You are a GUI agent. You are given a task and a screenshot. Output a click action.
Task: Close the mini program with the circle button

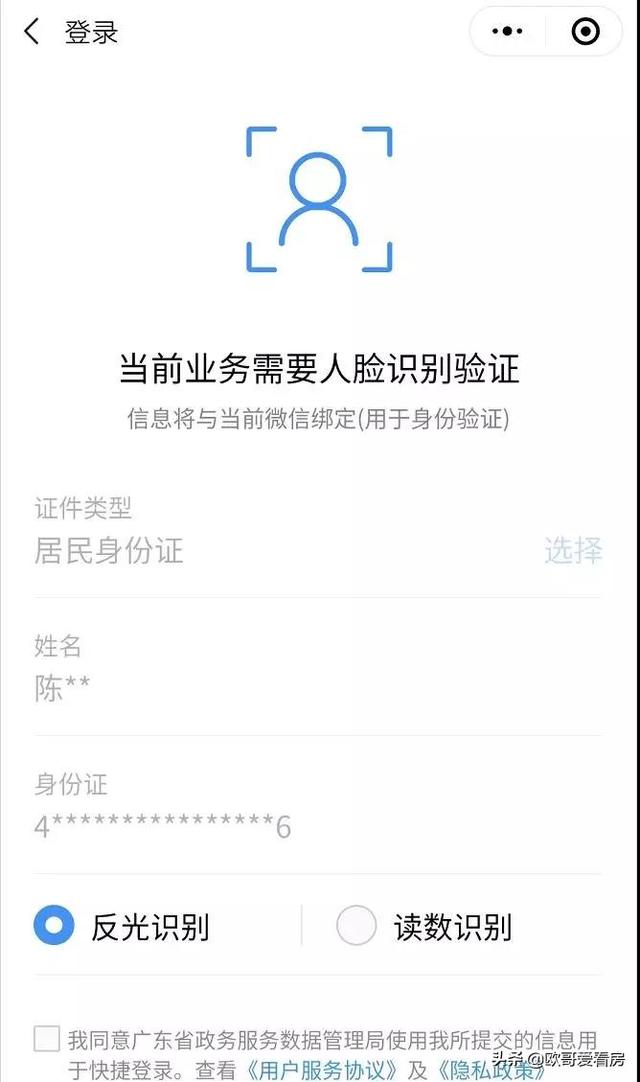(585, 31)
